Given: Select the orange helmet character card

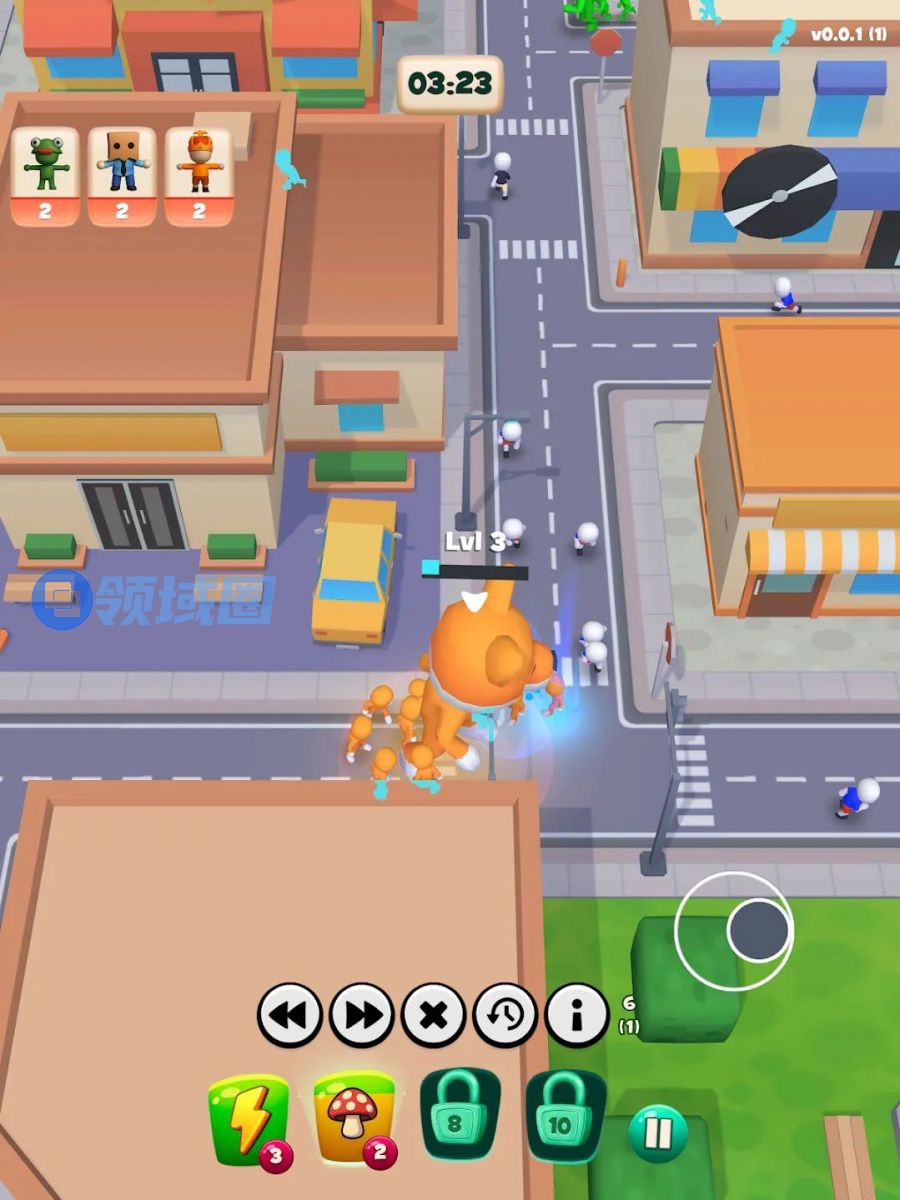Looking at the screenshot, I should pos(199,176).
